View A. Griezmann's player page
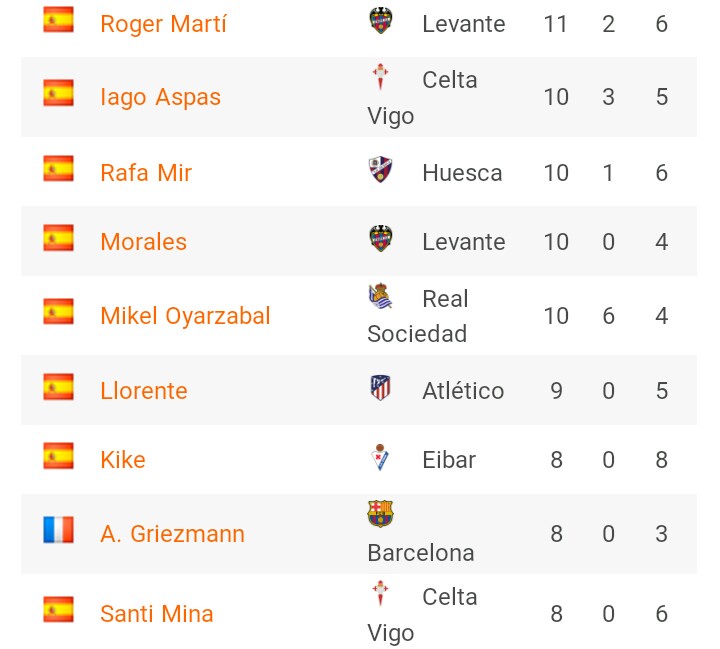Screen dimensions: 720x649 172,534
